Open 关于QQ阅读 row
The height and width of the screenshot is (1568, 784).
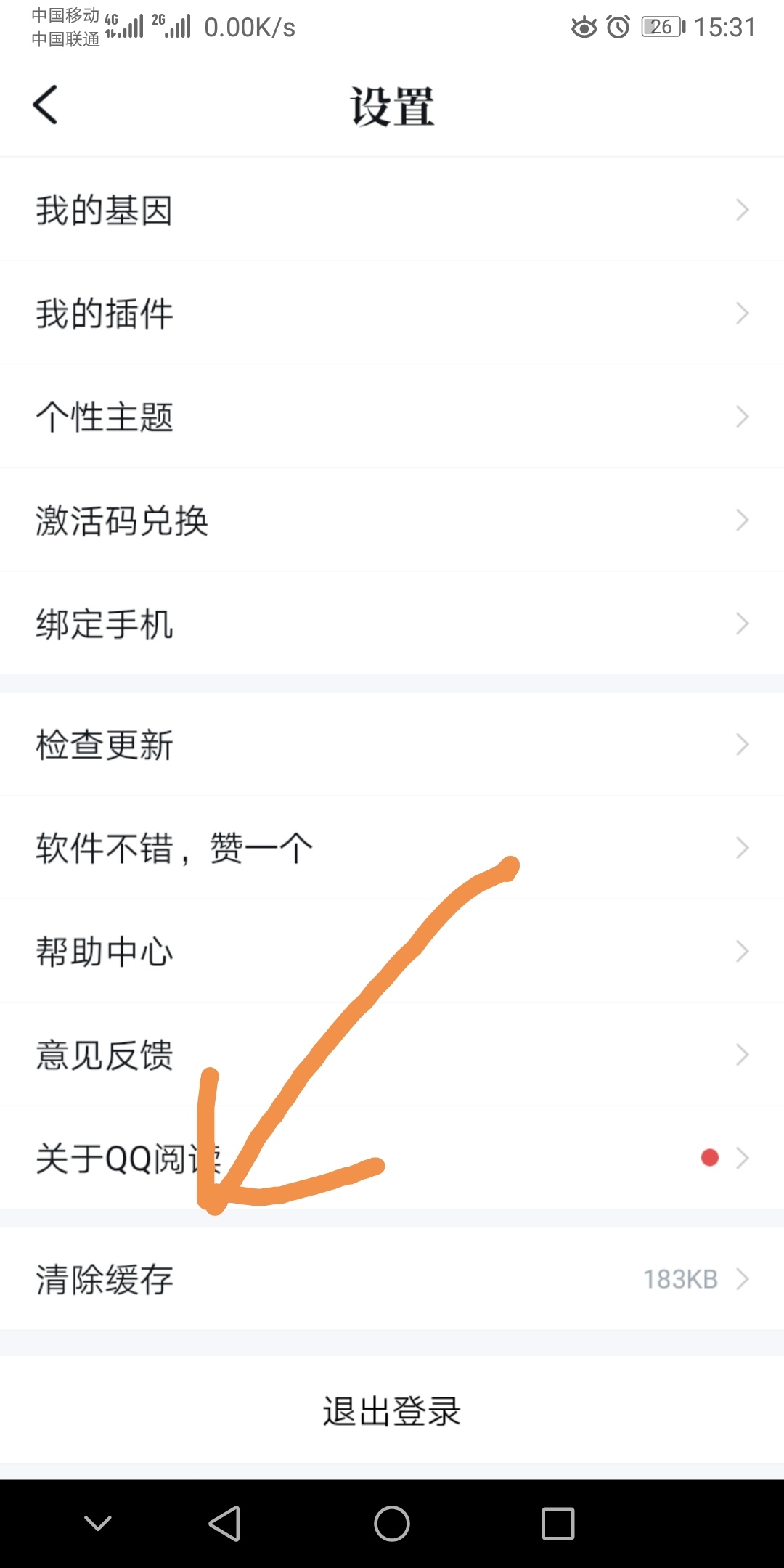point(392,1158)
